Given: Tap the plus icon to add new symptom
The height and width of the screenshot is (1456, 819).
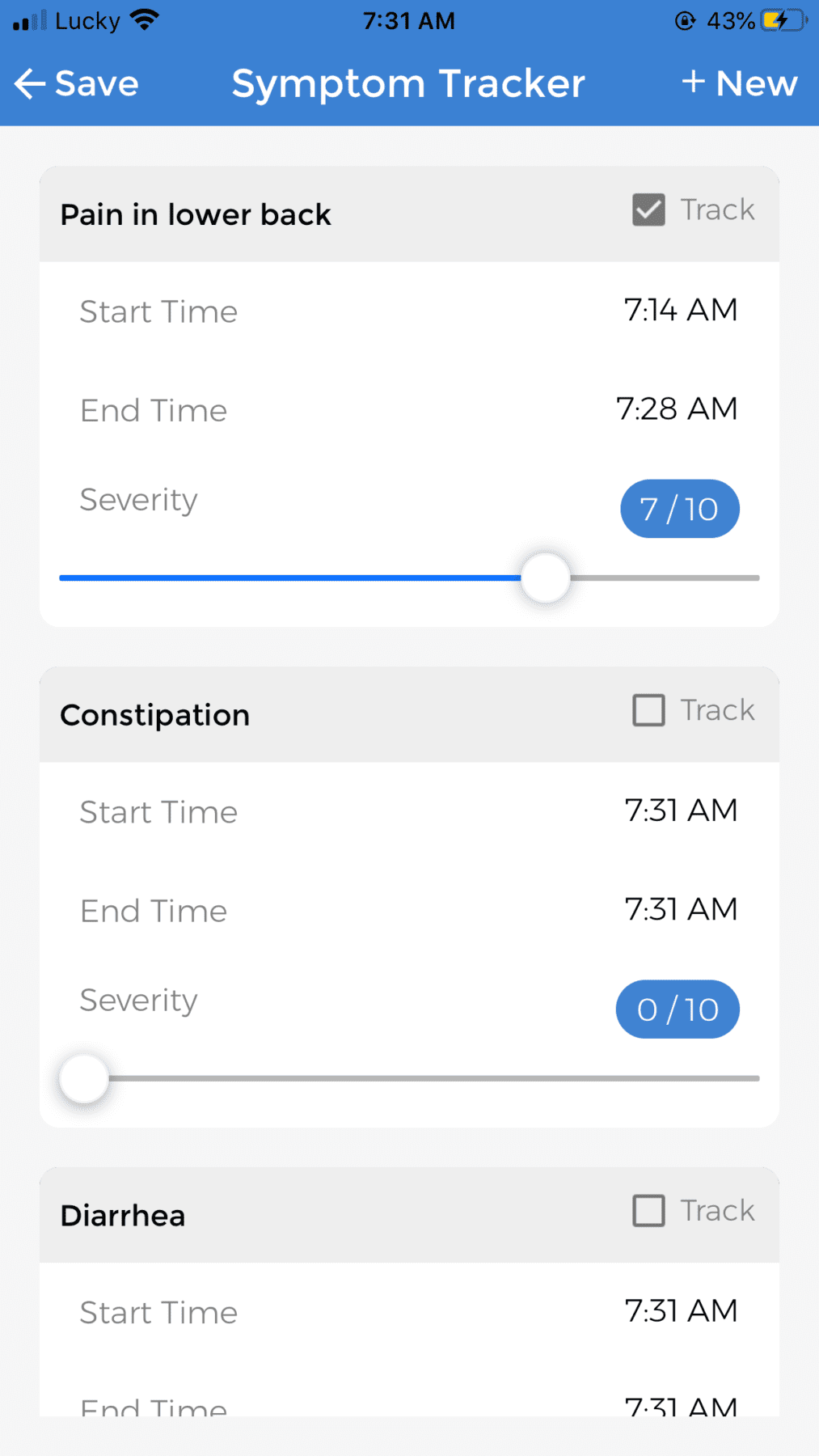Looking at the screenshot, I should click(694, 83).
